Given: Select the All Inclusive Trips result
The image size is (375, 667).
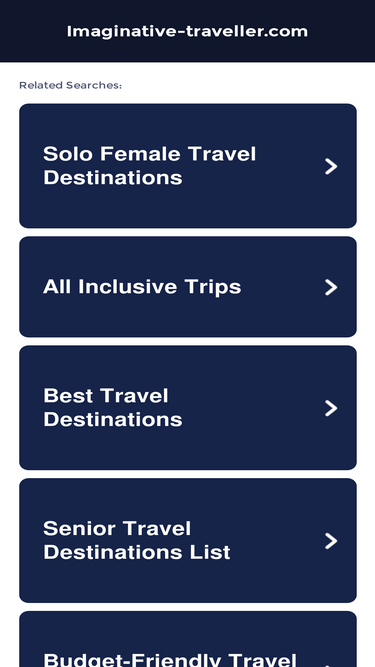Looking at the screenshot, I should click(188, 287).
